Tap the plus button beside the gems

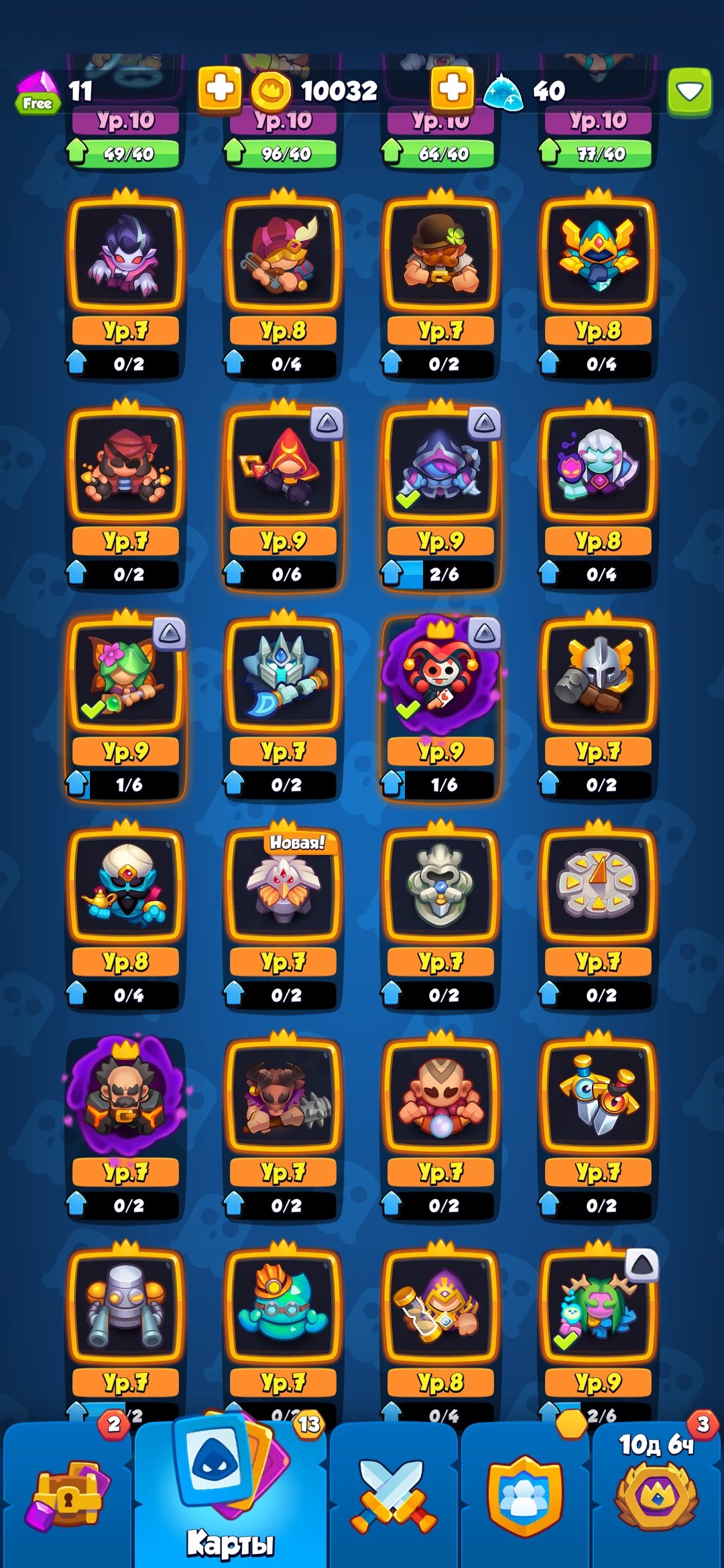pyautogui.click(x=219, y=88)
